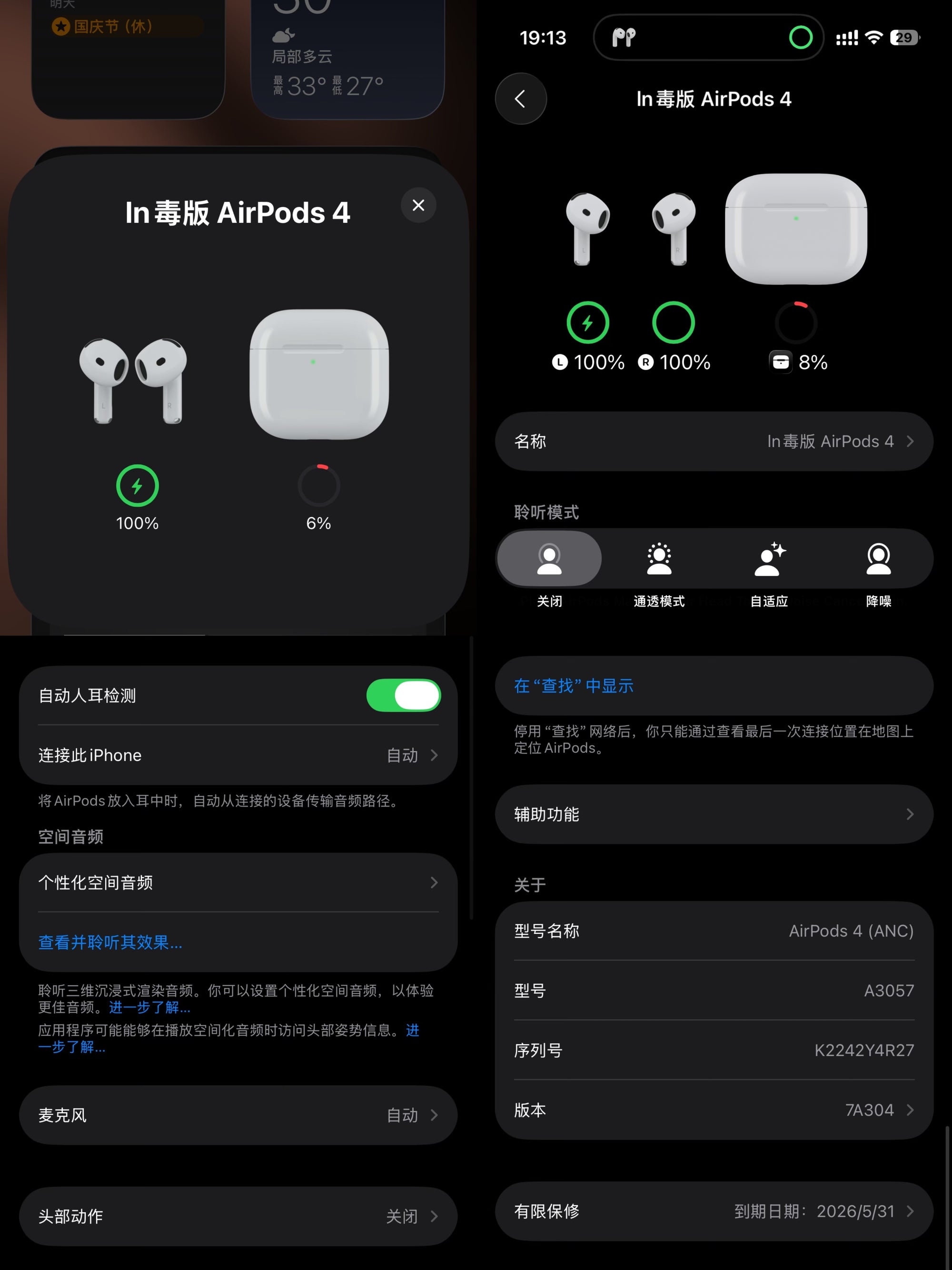Toggle off 自动人耳检测

[x=404, y=695]
